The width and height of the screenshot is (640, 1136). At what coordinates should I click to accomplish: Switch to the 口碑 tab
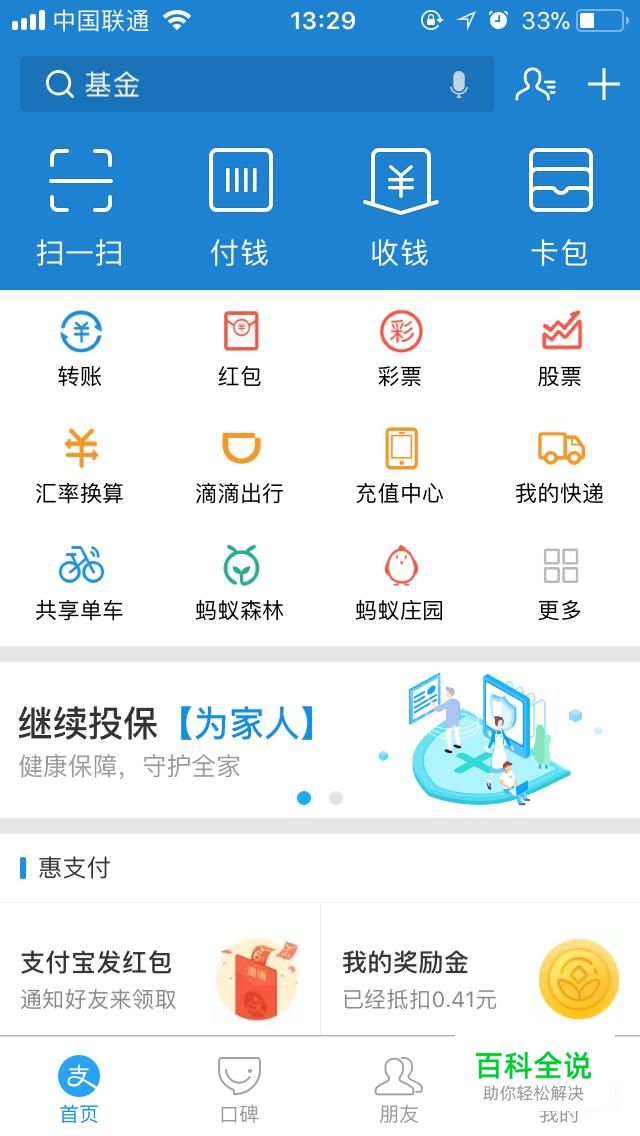coord(240,1088)
